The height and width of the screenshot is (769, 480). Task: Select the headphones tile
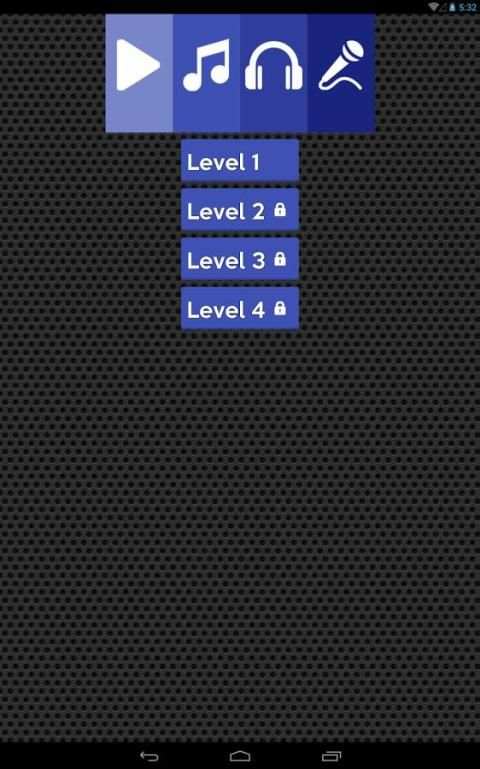274,73
